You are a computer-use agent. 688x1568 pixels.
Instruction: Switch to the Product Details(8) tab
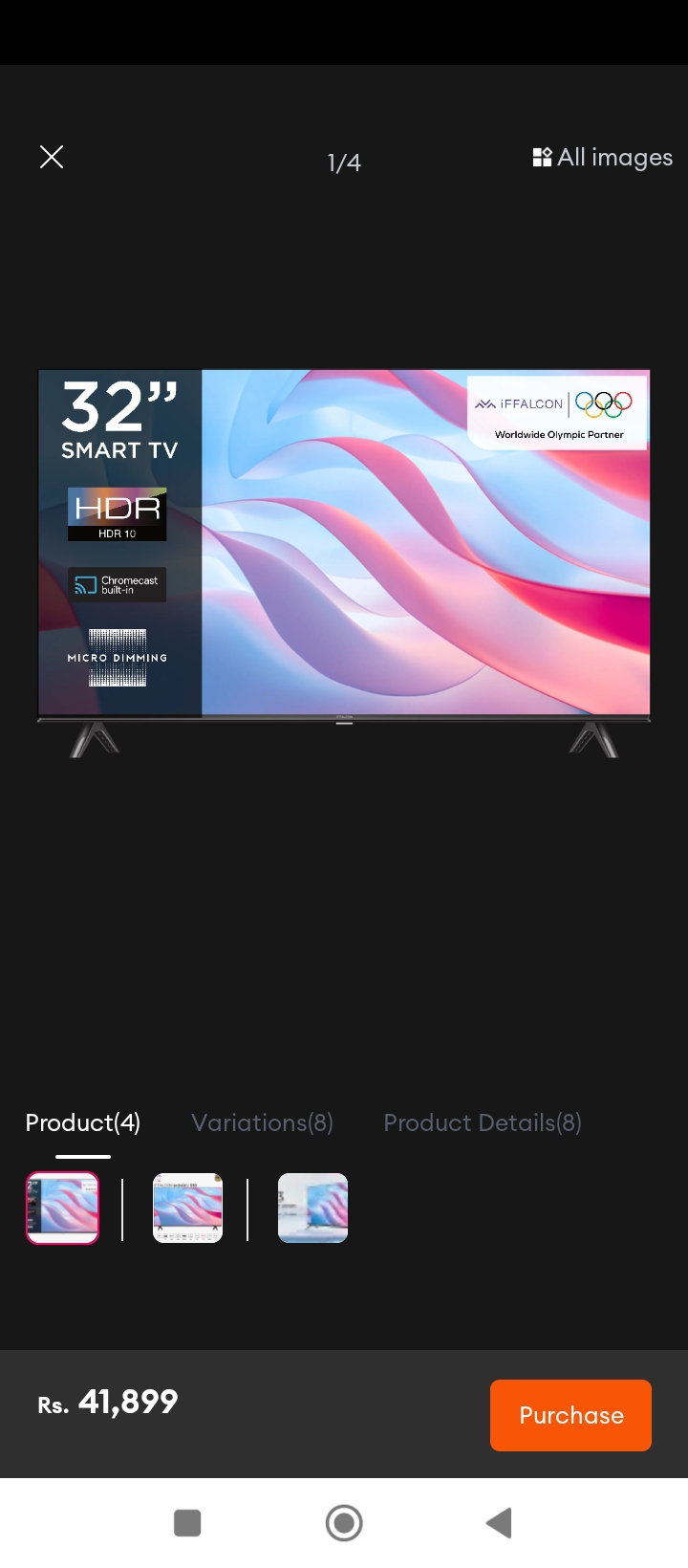point(483,1122)
